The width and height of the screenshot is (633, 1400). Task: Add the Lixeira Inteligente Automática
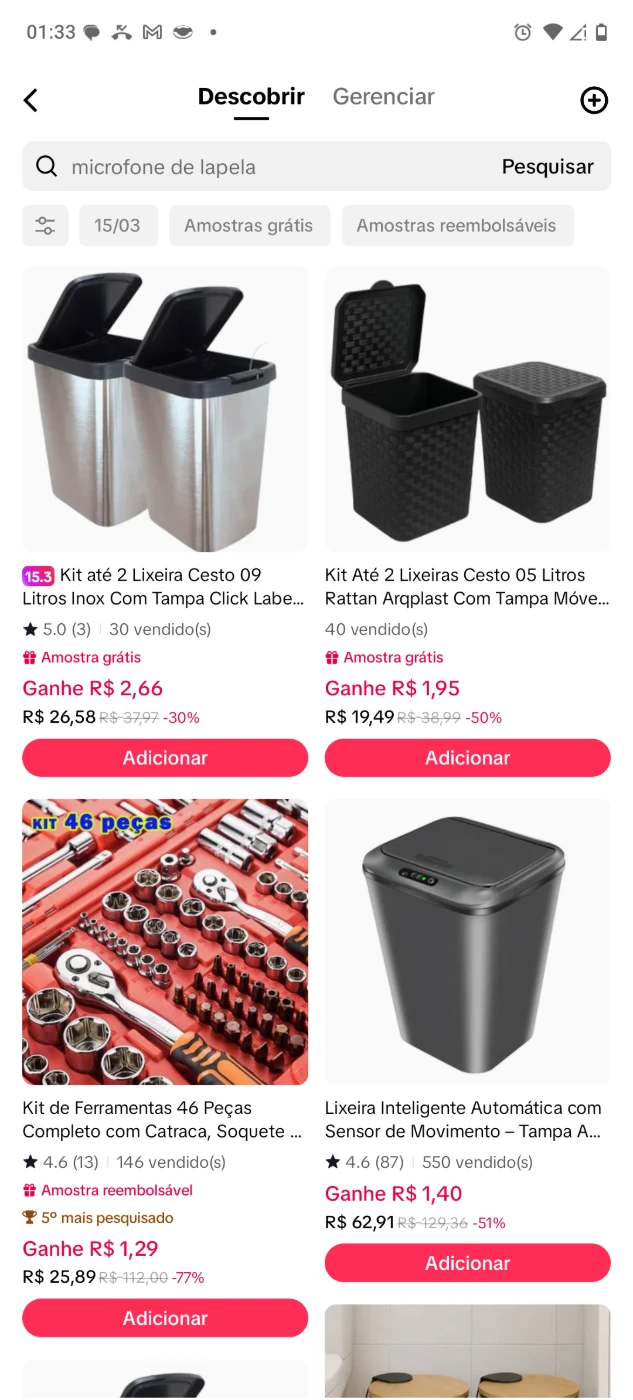(x=467, y=1263)
